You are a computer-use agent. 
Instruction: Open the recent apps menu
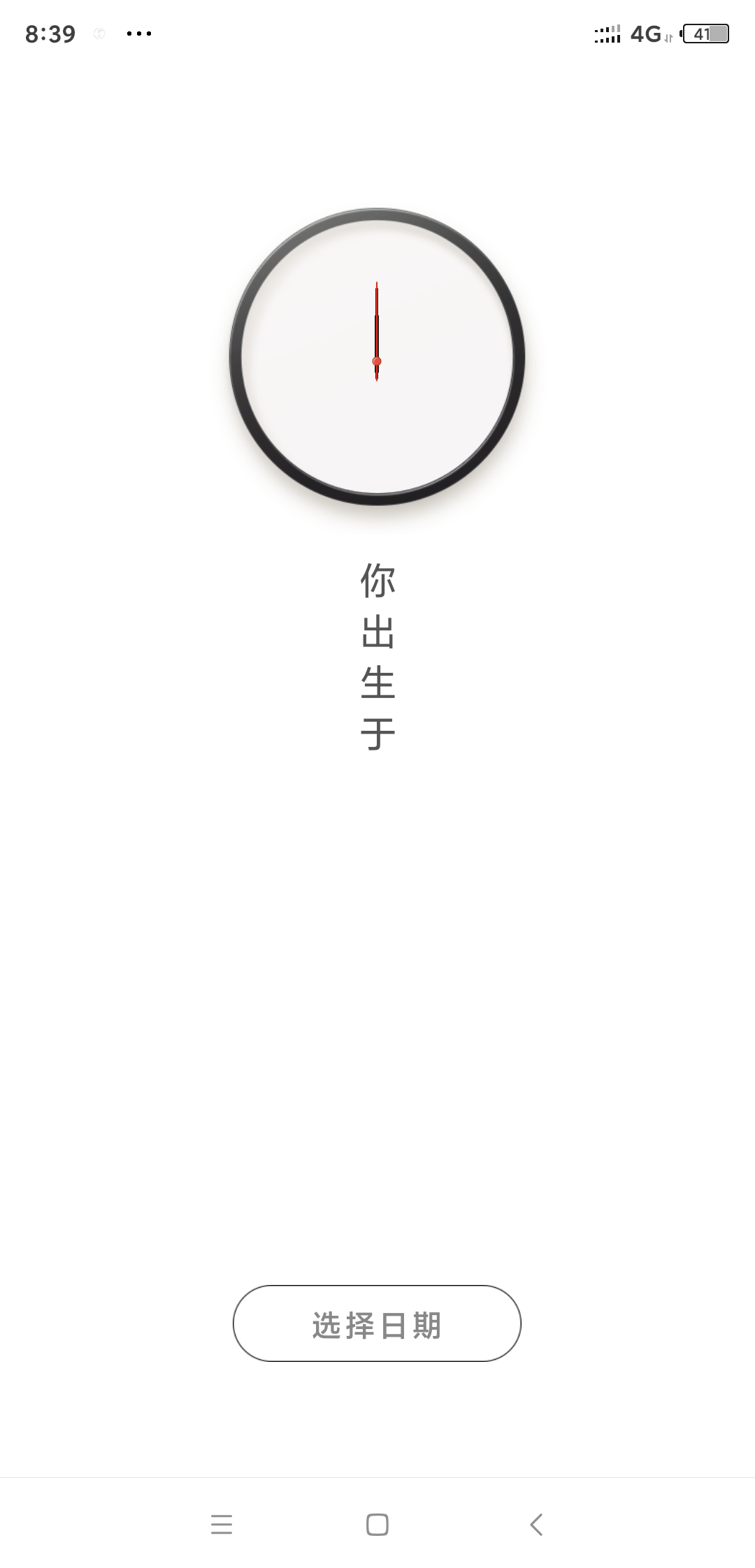tap(221, 1524)
